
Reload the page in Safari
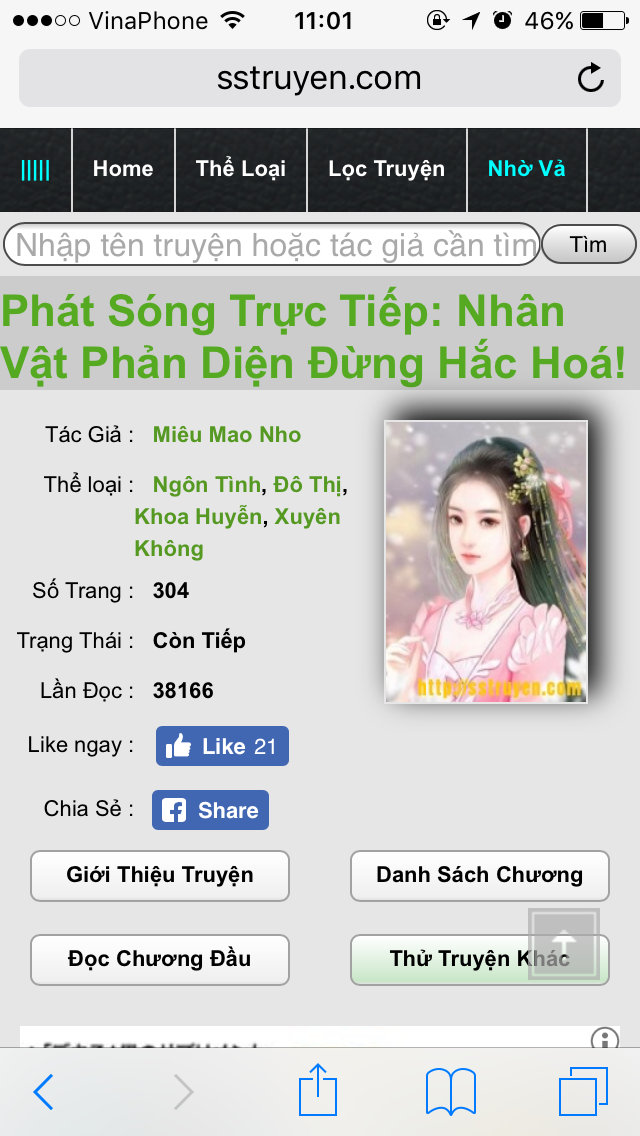591,78
